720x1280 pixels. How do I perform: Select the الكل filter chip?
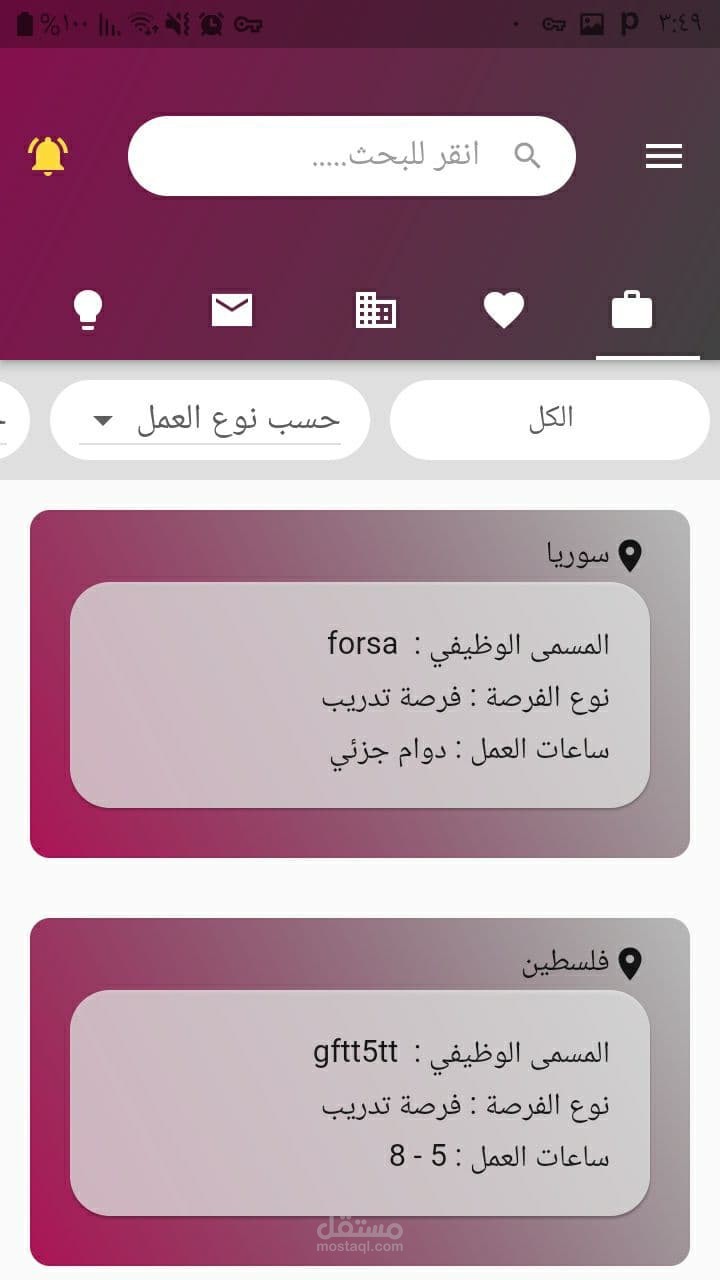(550, 419)
